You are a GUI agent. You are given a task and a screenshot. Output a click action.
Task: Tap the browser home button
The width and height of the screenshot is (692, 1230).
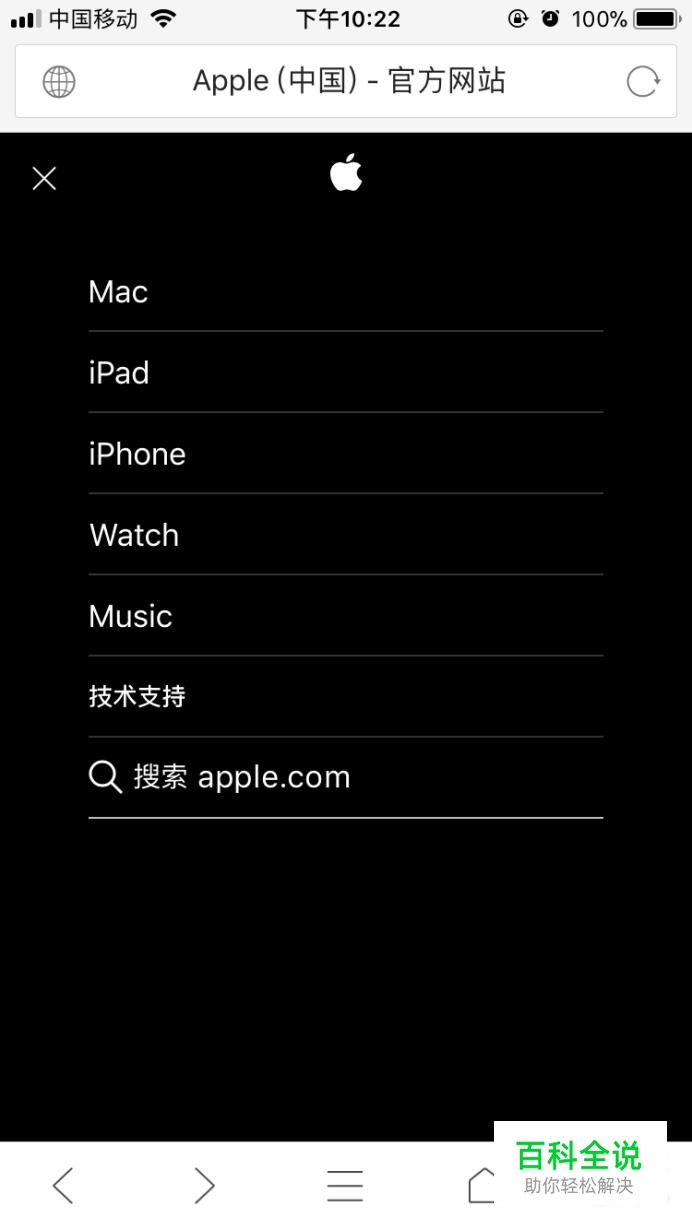coord(482,1186)
